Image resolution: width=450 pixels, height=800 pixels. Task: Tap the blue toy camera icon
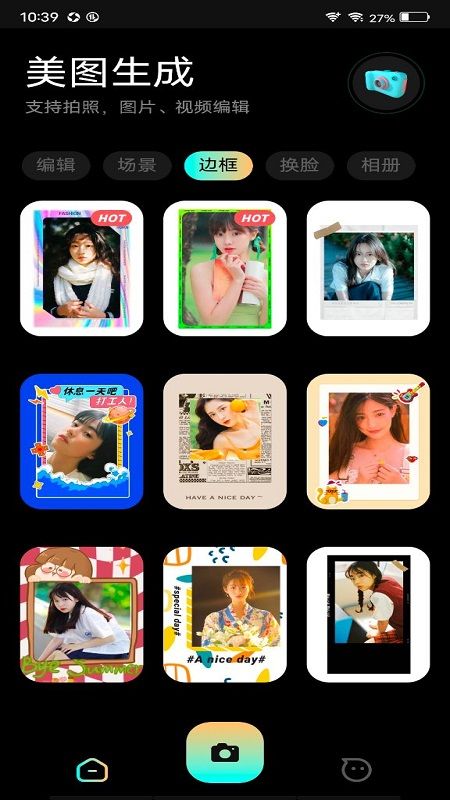[386, 82]
